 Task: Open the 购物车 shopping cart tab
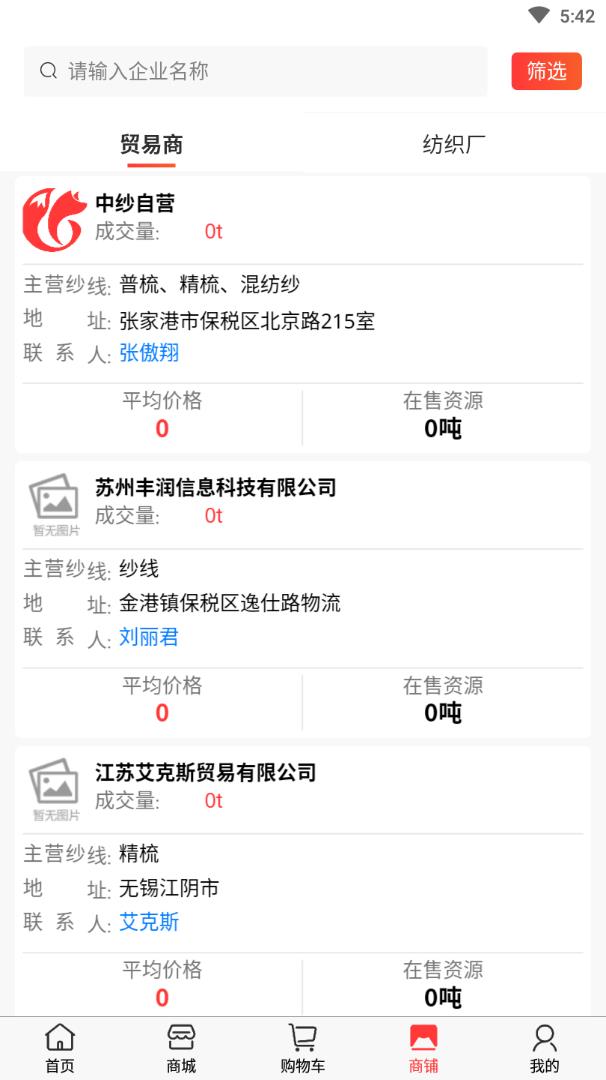(x=302, y=1048)
